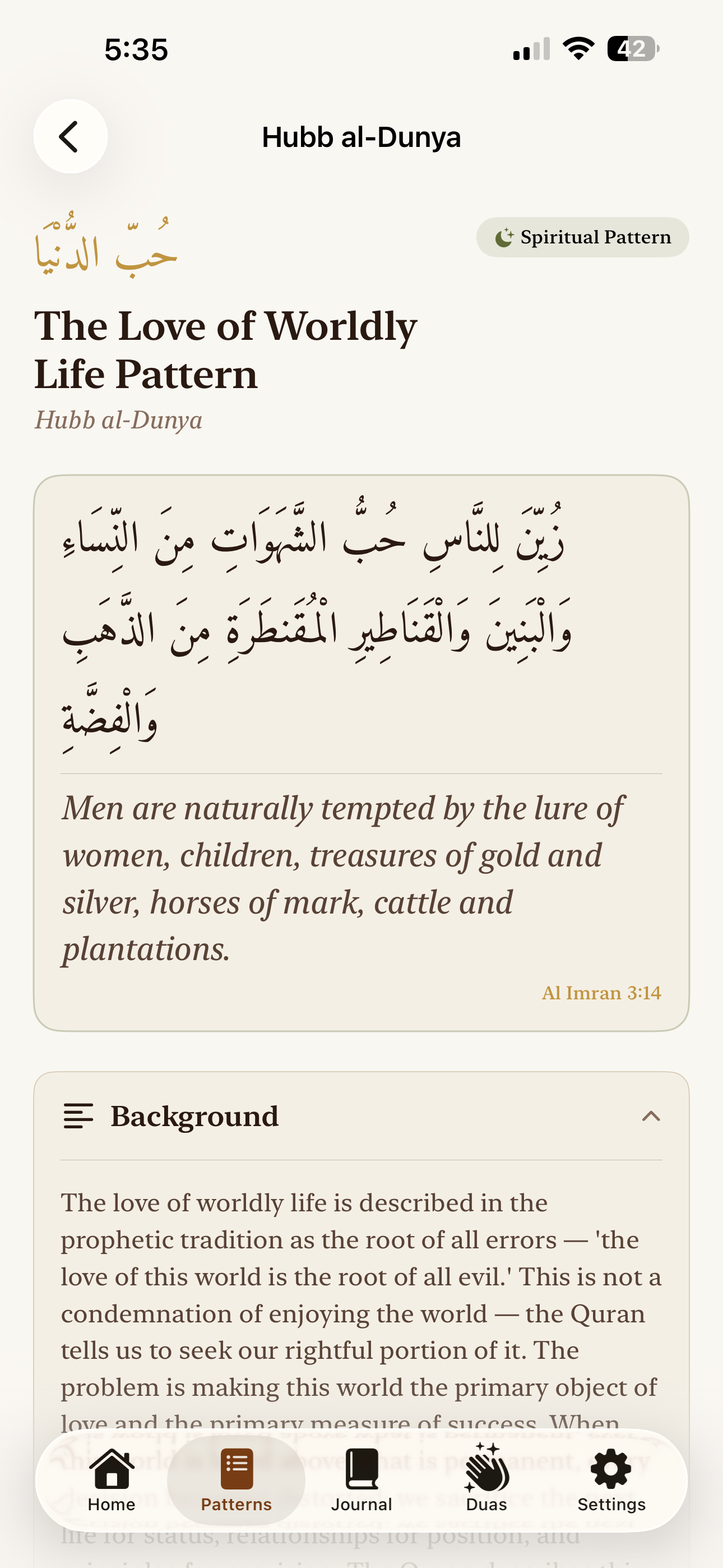Collapse the Background section
The width and height of the screenshot is (723, 1568).
pyautogui.click(x=651, y=1117)
